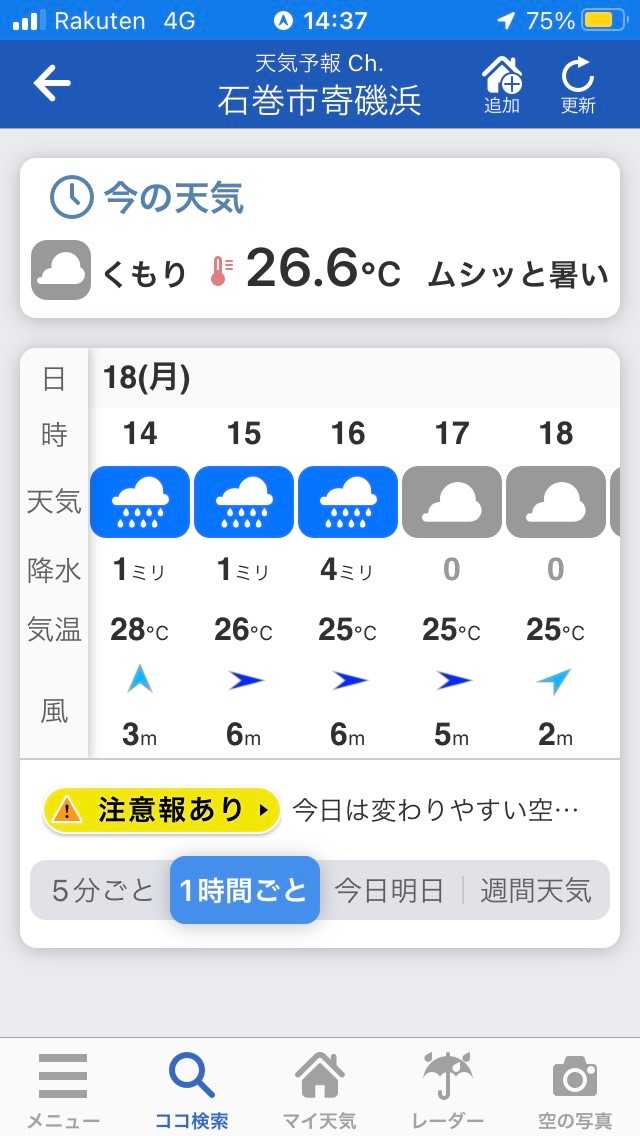Viewport: 640px width, 1136px height.
Task: Add this location with 追加
Action: click(502, 84)
